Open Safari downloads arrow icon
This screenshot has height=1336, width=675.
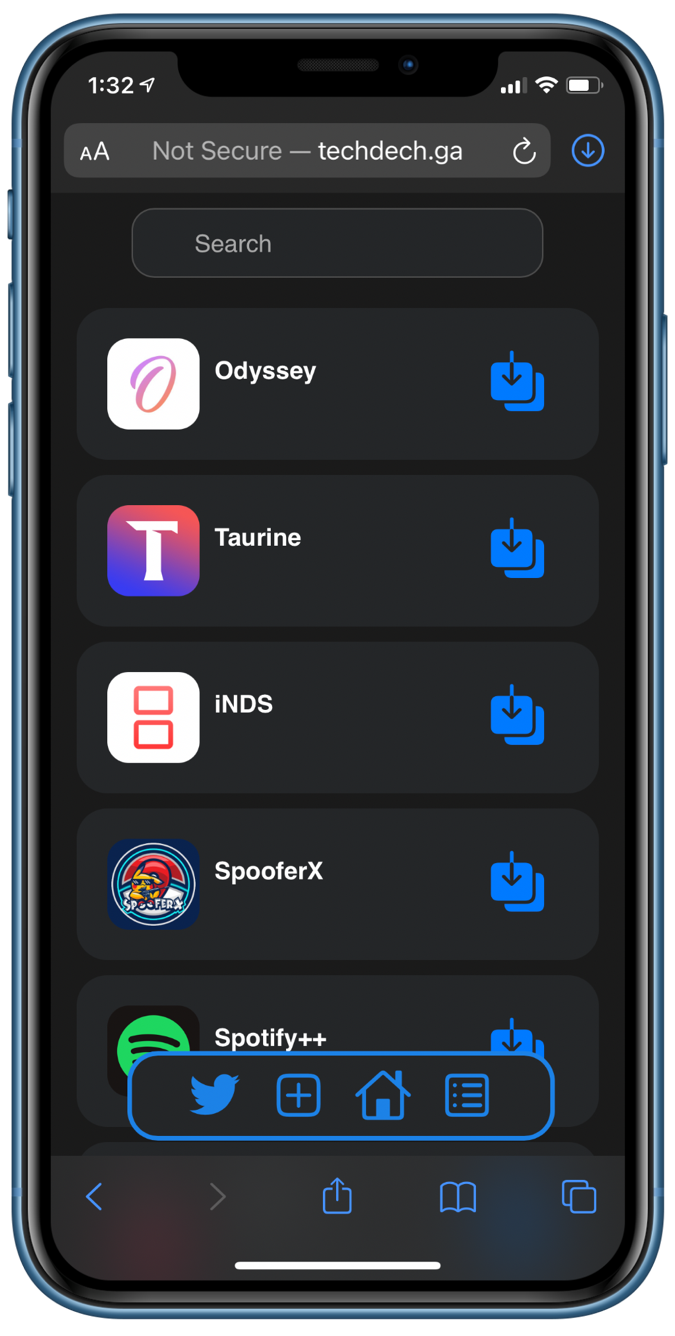(x=588, y=151)
